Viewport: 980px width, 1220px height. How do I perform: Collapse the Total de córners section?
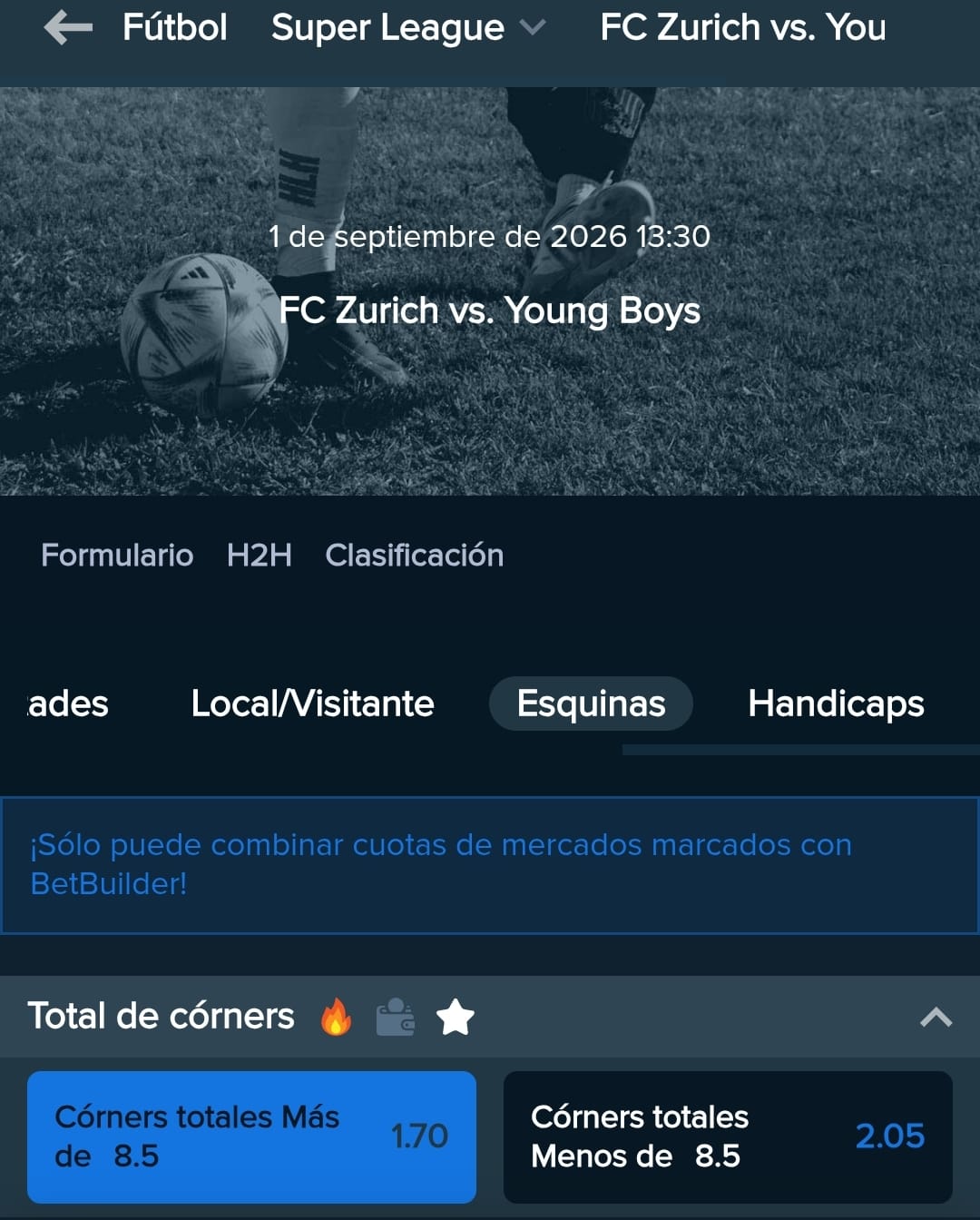(936, 1017)
